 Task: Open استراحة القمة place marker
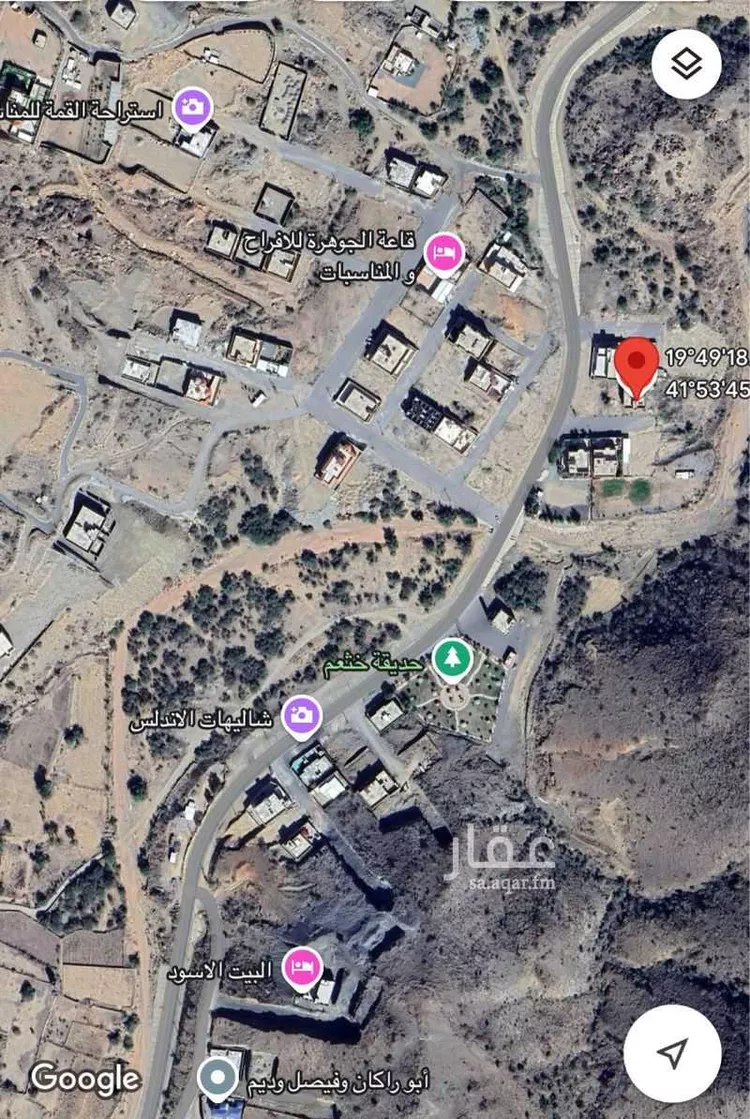click(x=192, y=107)
